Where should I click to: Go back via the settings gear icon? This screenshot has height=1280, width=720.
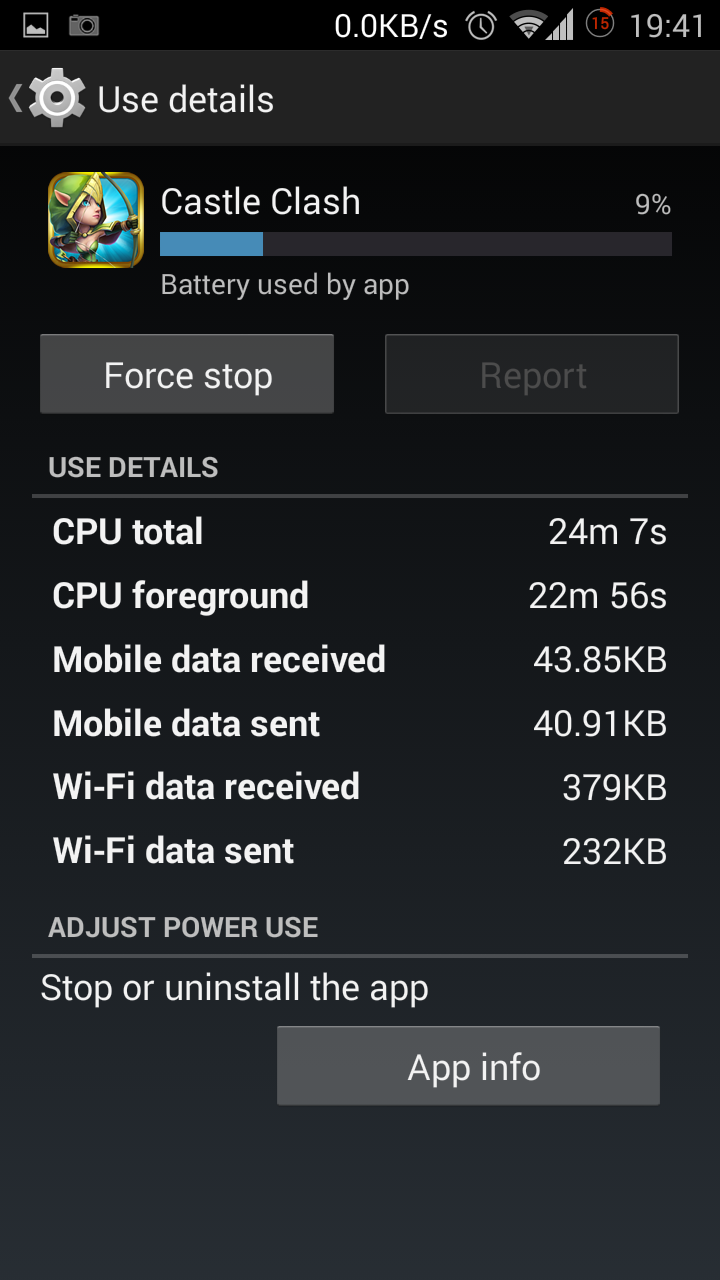pyautogui.click(x=57, y=98)
